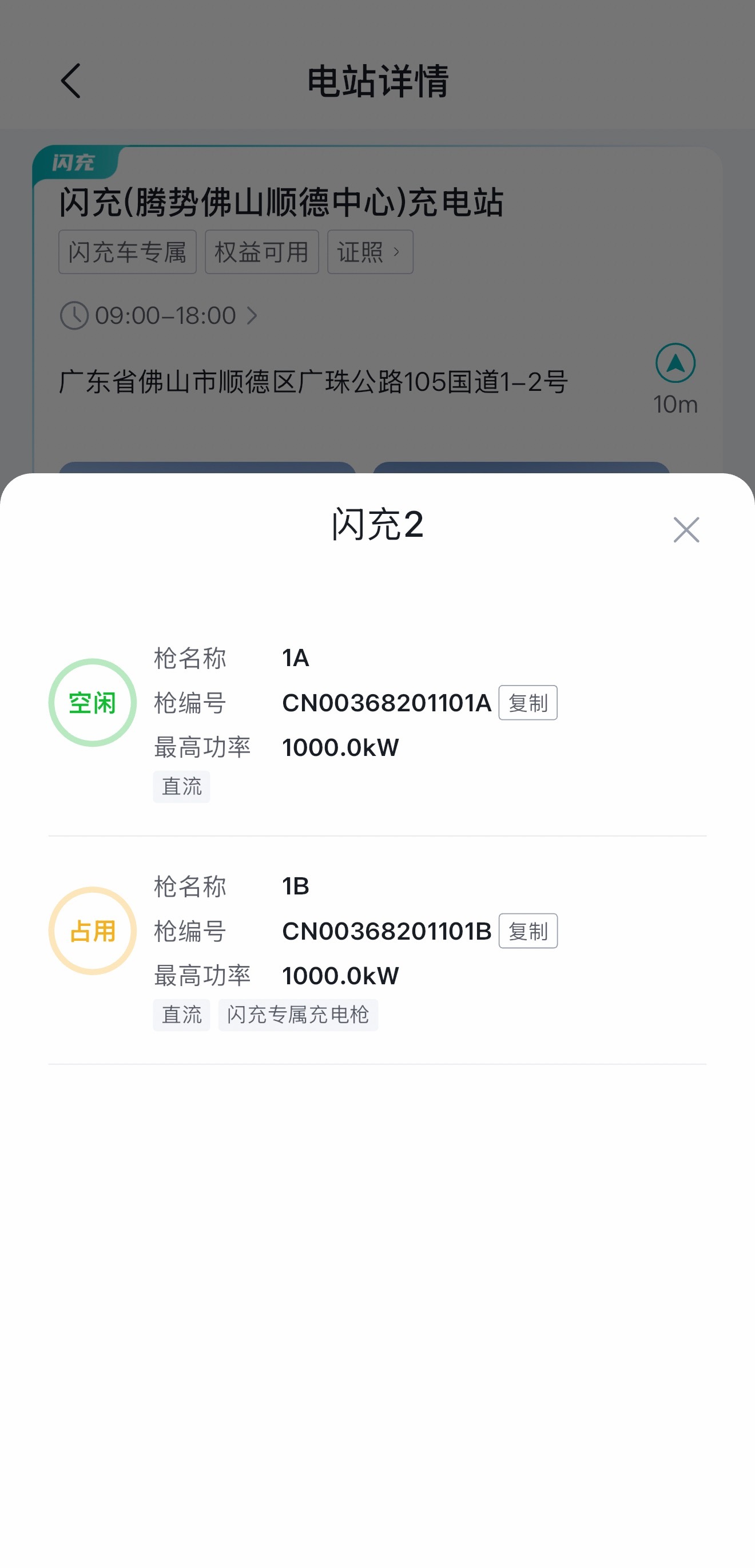Tap the back arrow on 电站详情 page
Image resolution: width=755 pixels, height=1568 pixels.
point(71,81)
